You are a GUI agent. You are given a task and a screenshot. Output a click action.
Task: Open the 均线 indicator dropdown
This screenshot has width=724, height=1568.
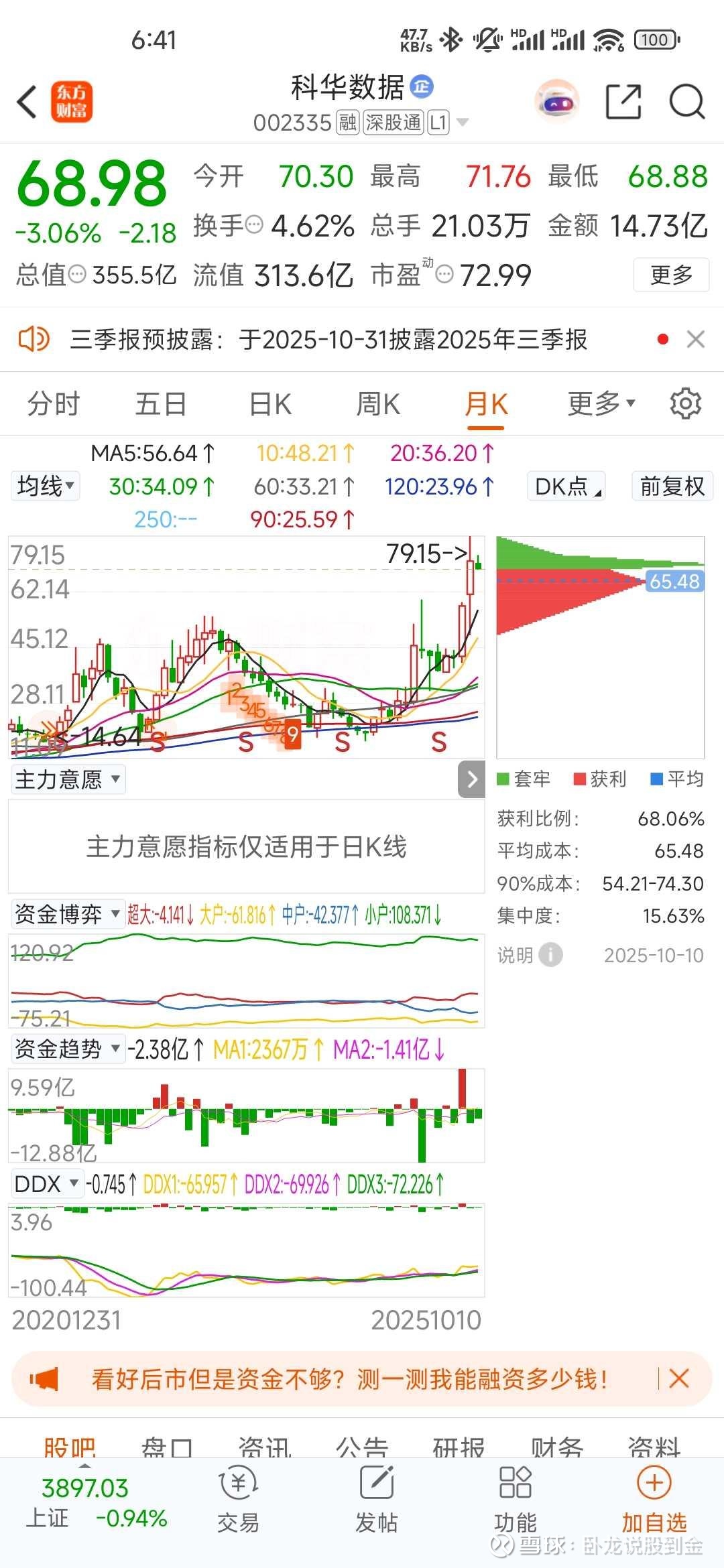pyautogui.click(x=46, y=486)
